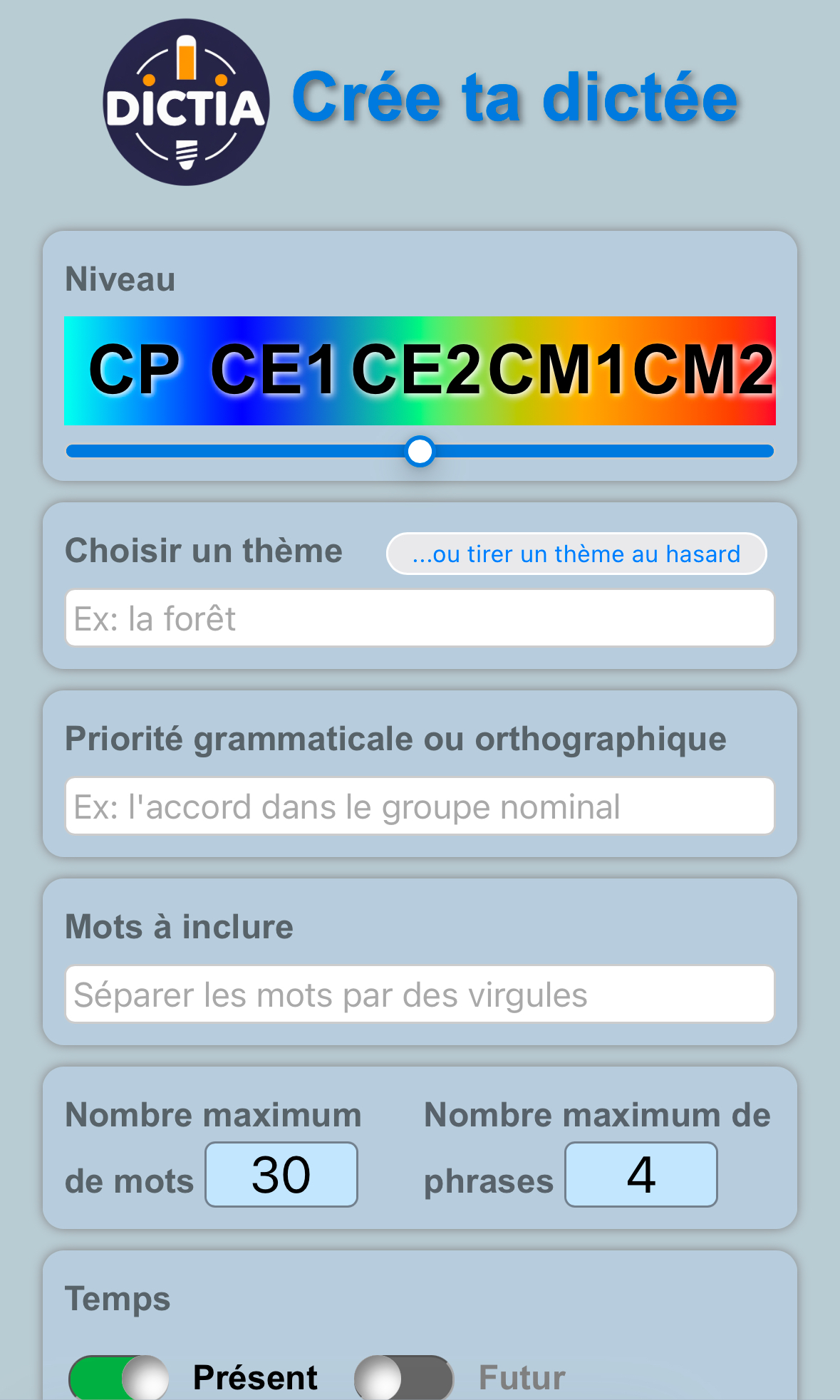840x1400 pixels.
Task: Pick a random theme with hasard button
Action: pos(576,554)
